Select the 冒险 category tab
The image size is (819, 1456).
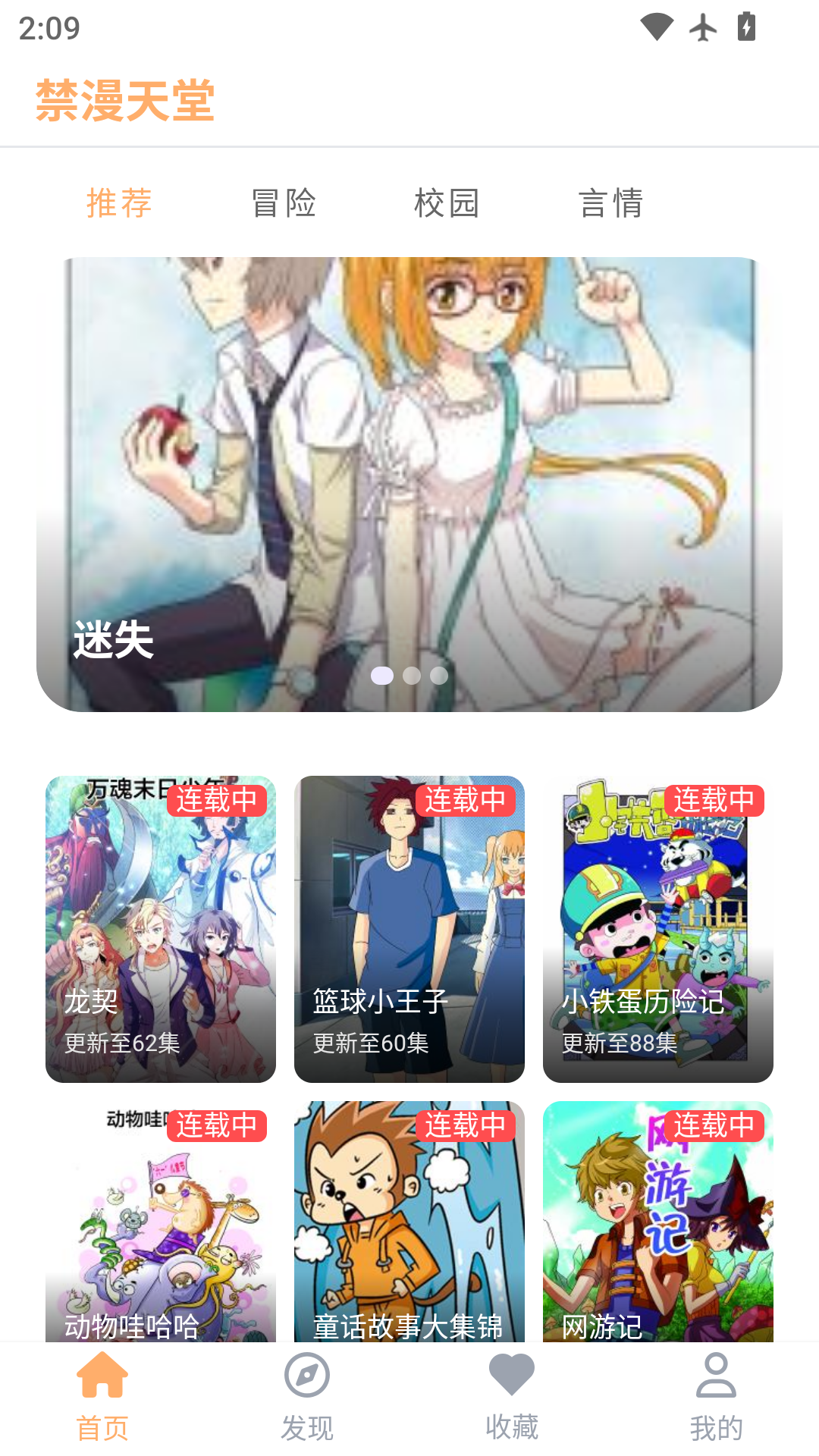[284, 203]
